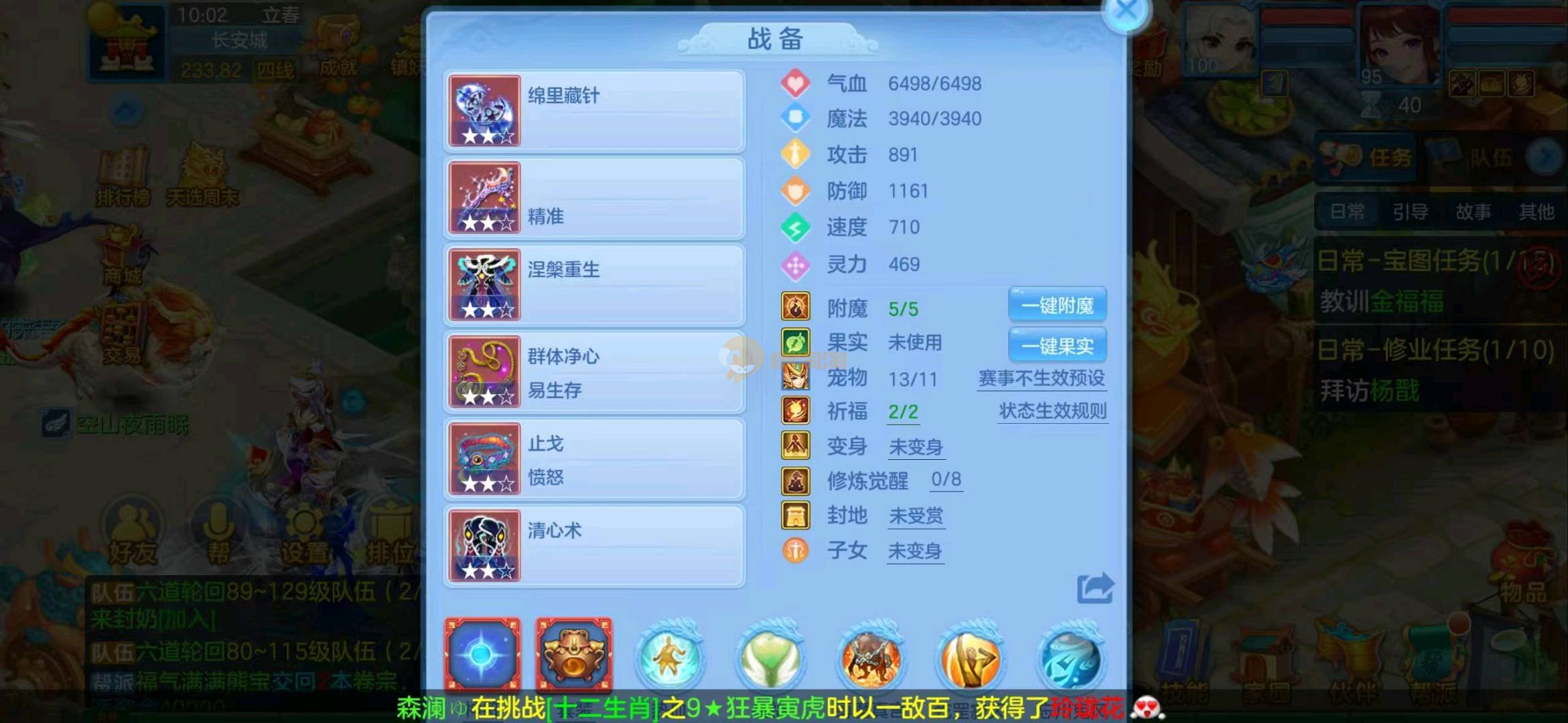Image resolution: width=1568 pixels, height=723 pixels.
Task: Open the 精准 weapon row
Action: click(594, 198)
